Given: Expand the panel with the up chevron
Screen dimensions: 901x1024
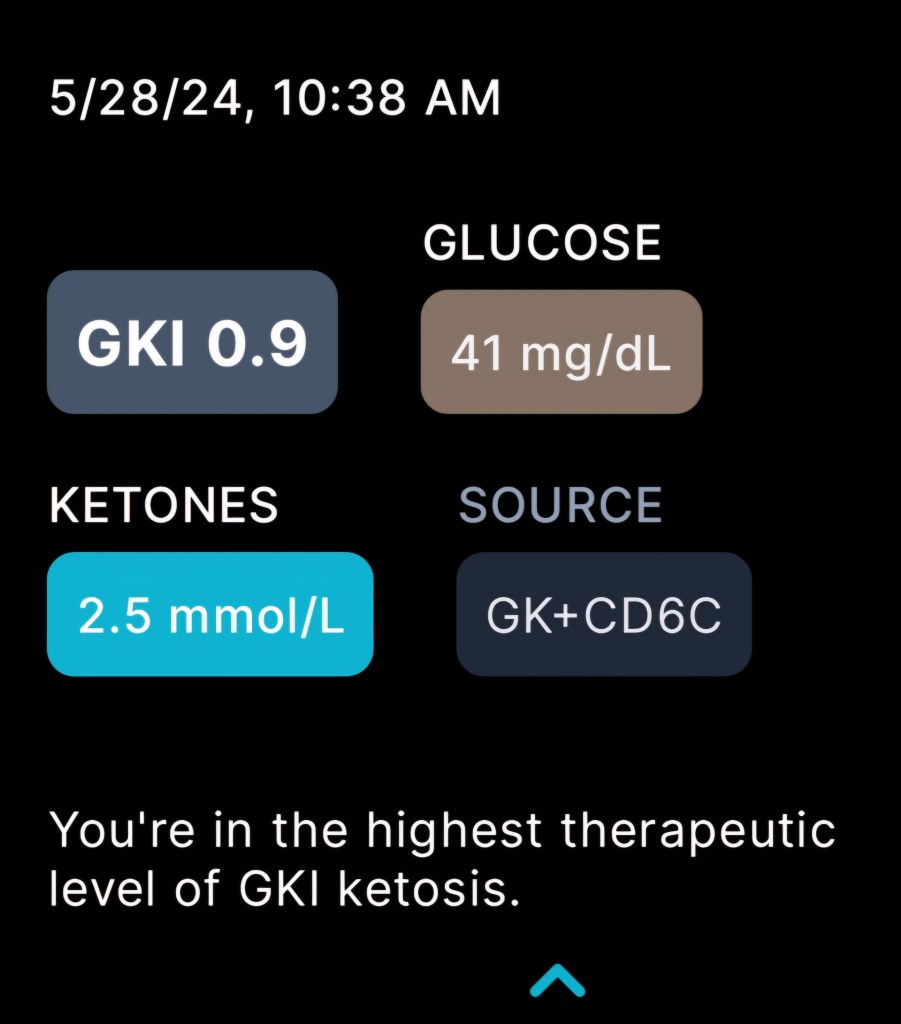Looking at the screenshot, I should [557, 981].
